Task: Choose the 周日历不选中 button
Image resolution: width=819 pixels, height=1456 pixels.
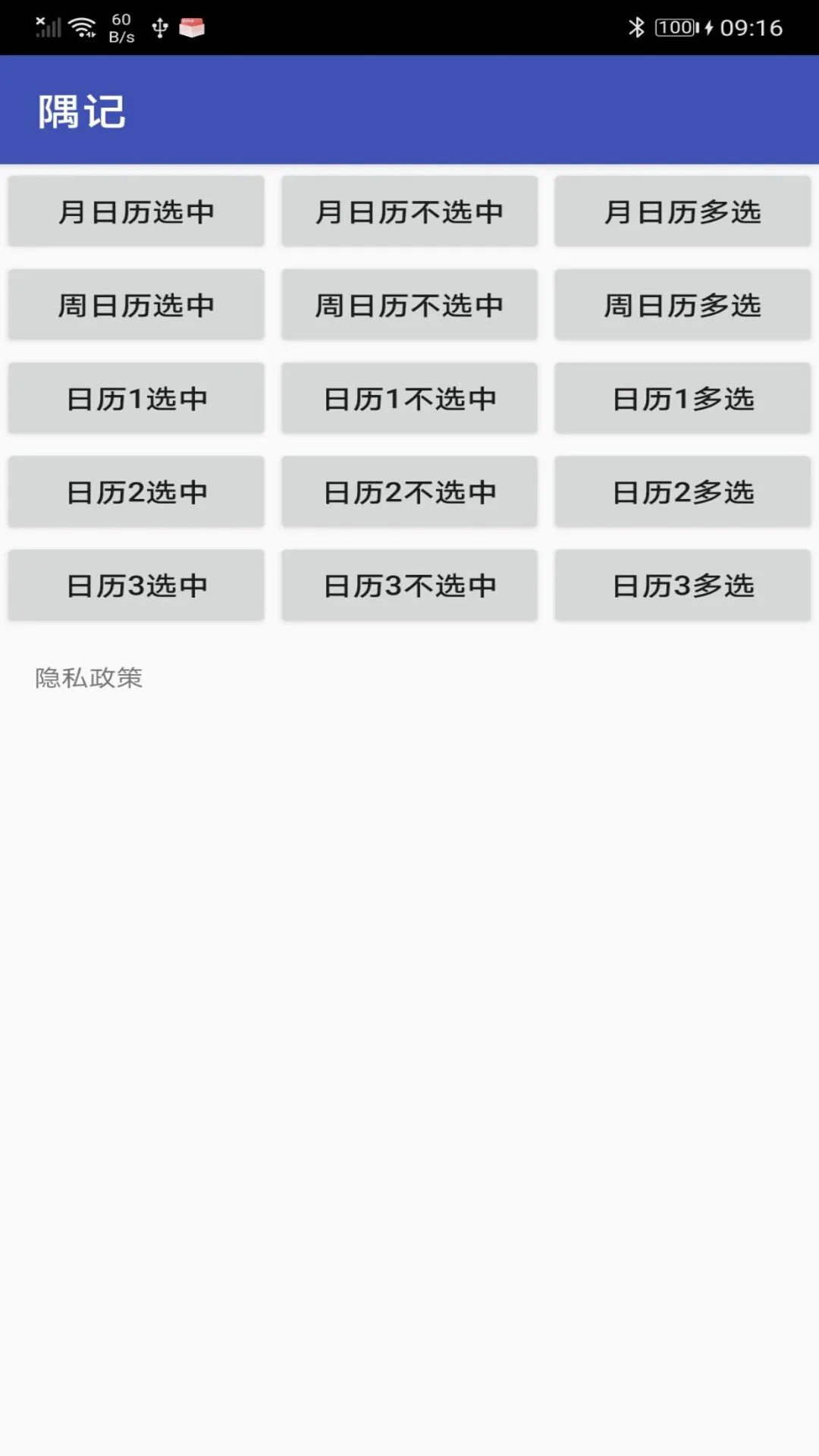Action: (409, 305)
